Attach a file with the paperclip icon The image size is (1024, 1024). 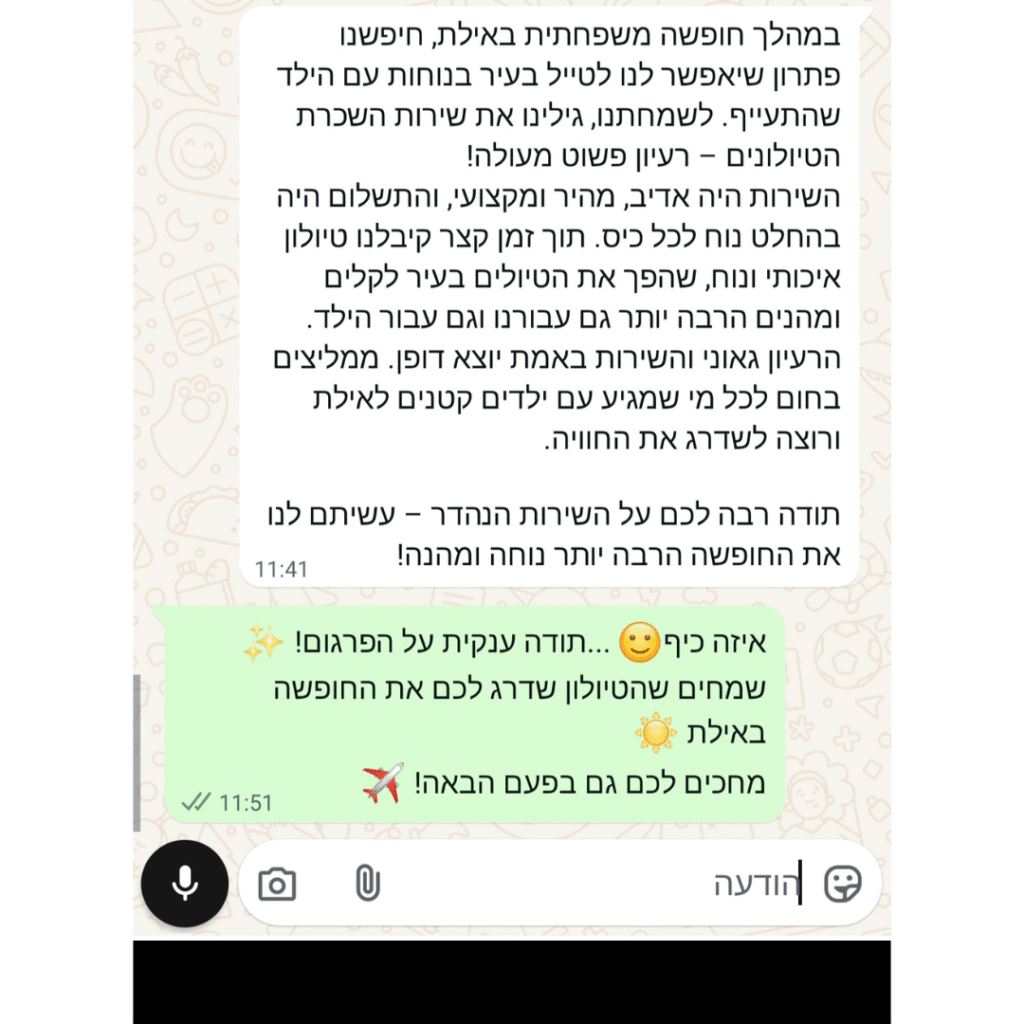pyautogui.click(x=368, y=884)
